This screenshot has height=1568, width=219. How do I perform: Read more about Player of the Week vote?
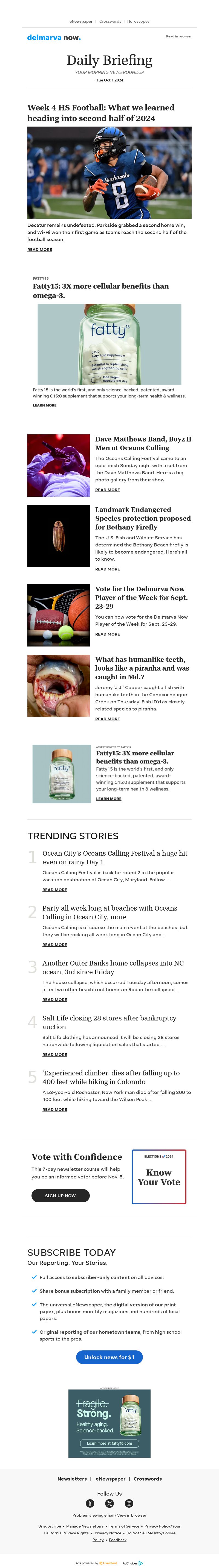(x=107, y=634)
